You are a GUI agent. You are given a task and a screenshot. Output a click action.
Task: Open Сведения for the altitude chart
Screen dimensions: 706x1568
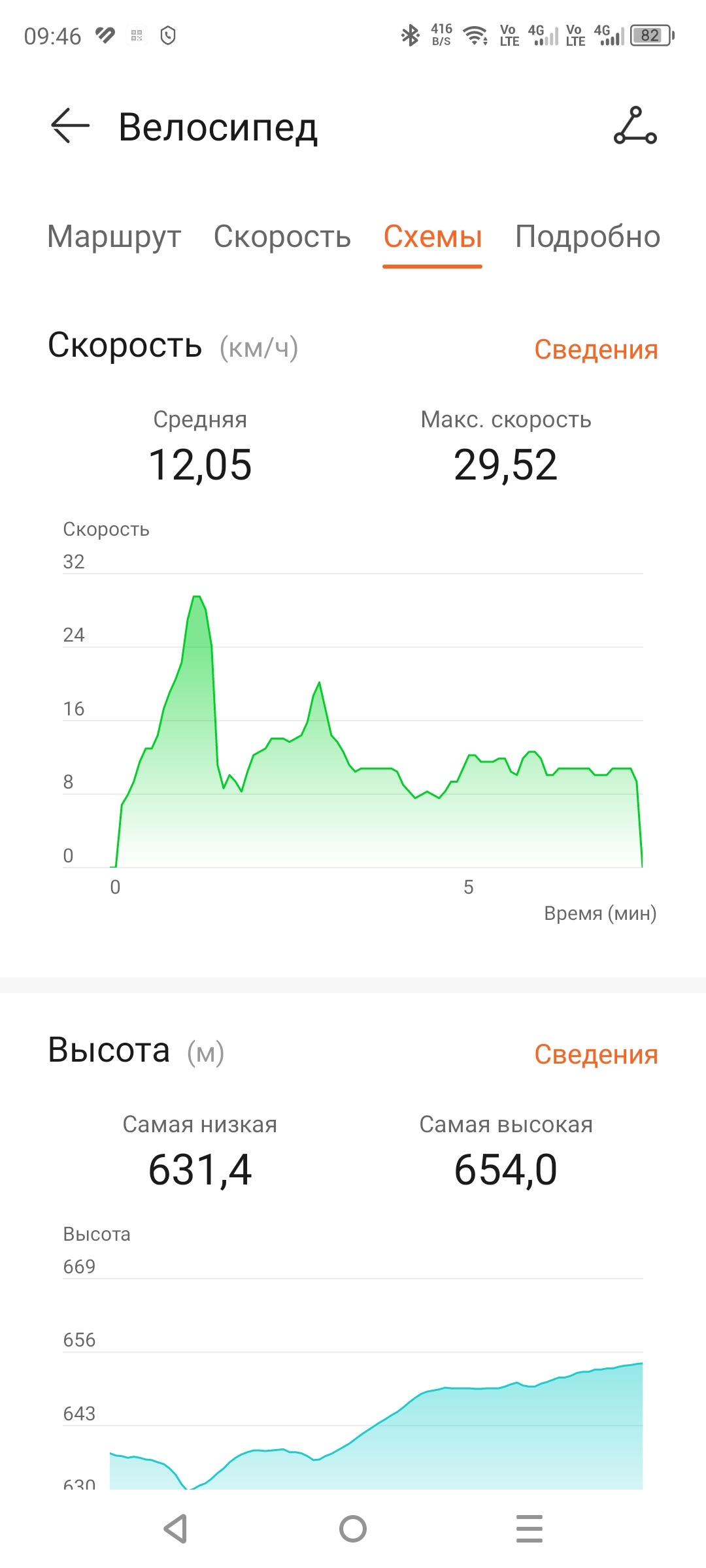coord(596,1054)
